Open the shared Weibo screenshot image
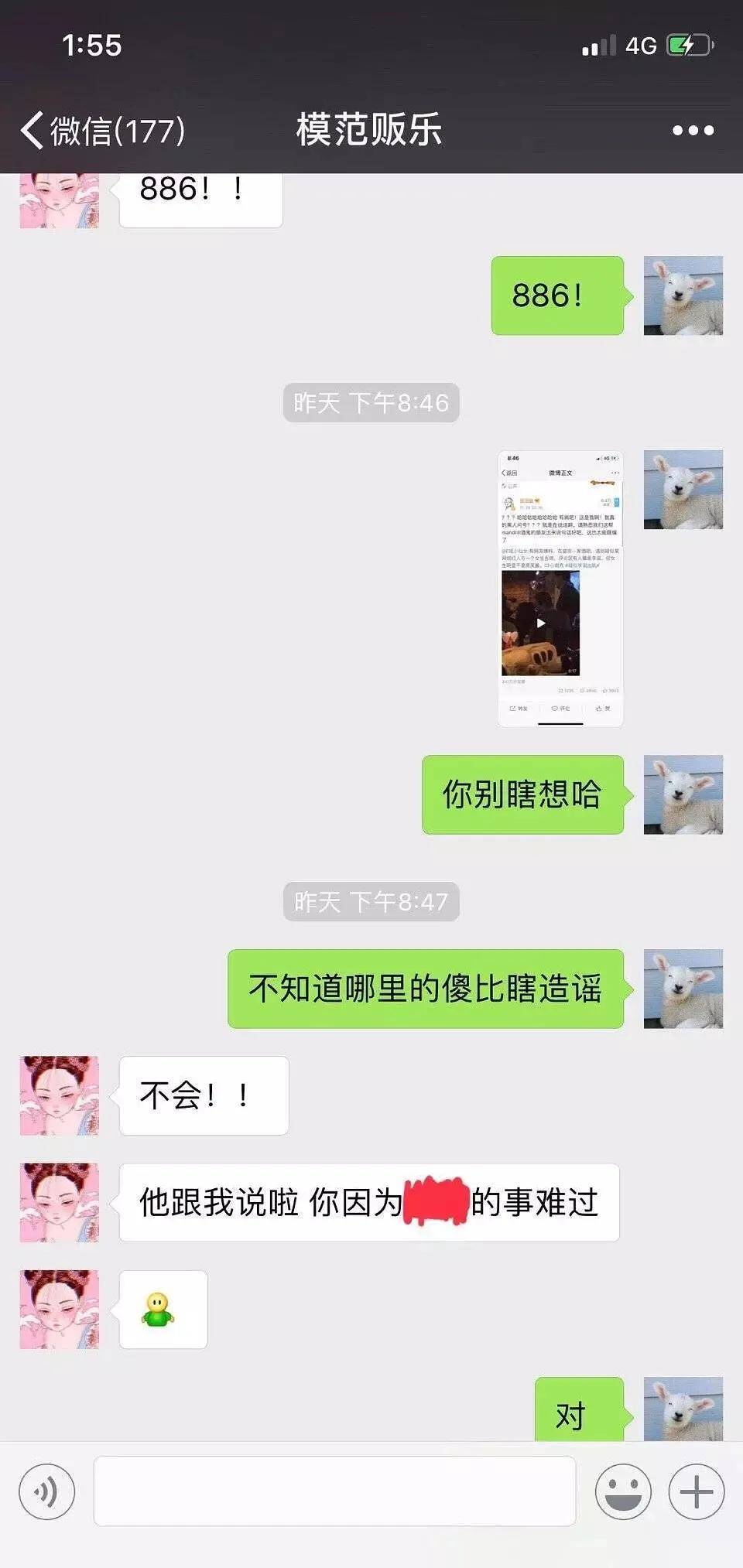The height and width of the screenshot is (1568, 743). point(560,588)
